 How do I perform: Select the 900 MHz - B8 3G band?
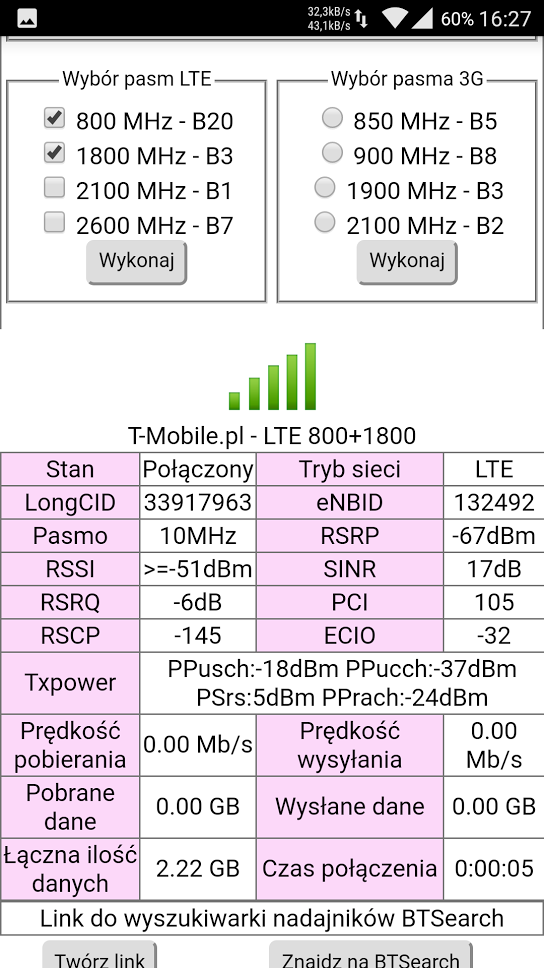click(332, 152)
